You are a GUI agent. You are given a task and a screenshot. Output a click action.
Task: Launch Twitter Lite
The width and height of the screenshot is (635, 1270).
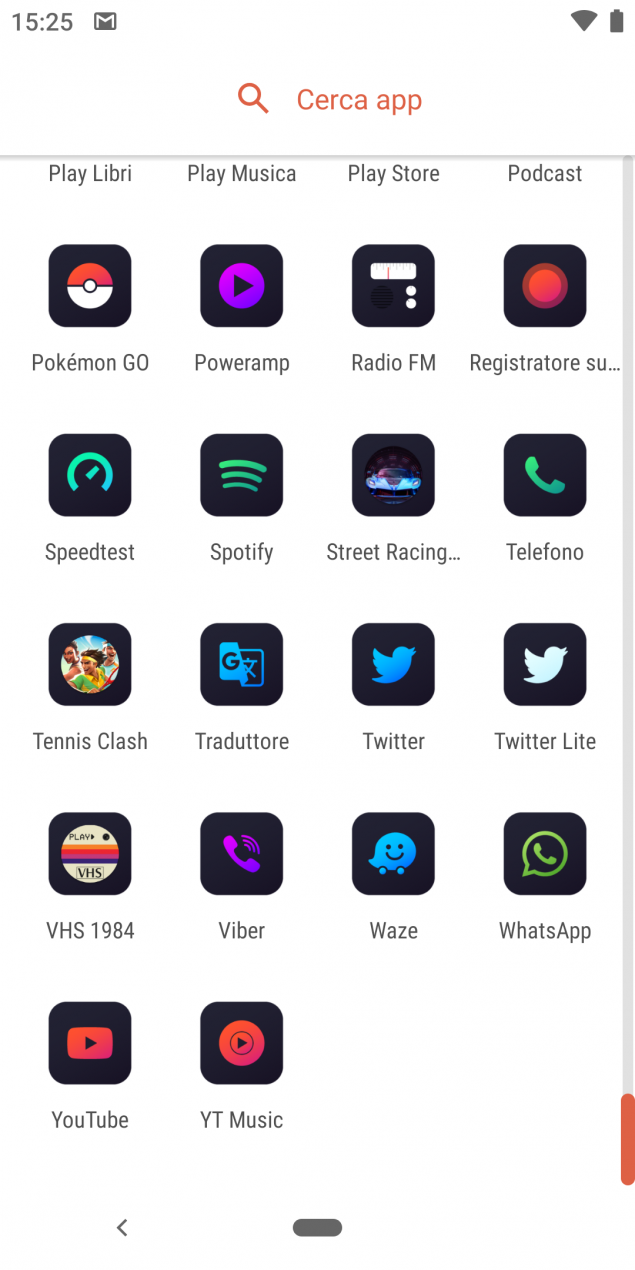545,664
